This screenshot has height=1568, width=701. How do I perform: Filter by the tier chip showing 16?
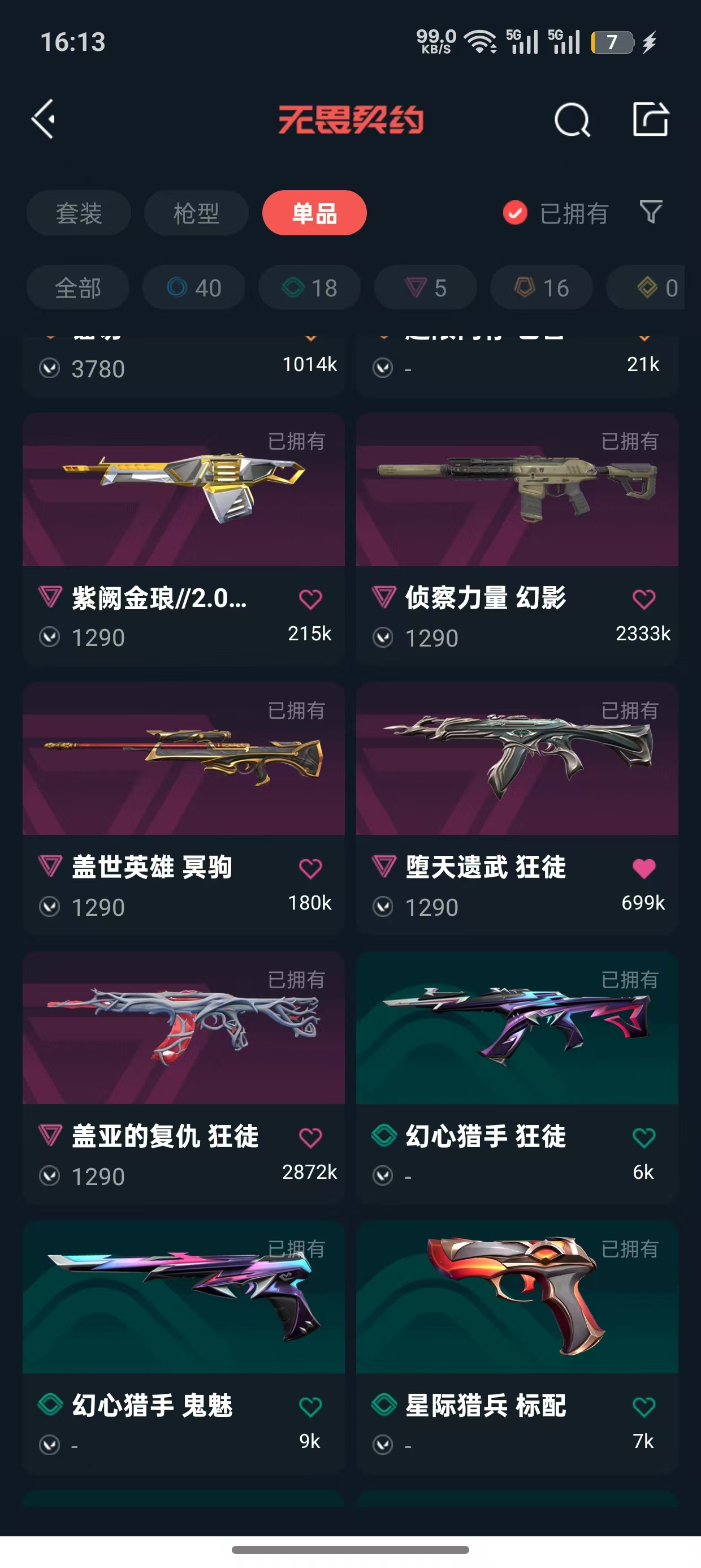(542, 287)
